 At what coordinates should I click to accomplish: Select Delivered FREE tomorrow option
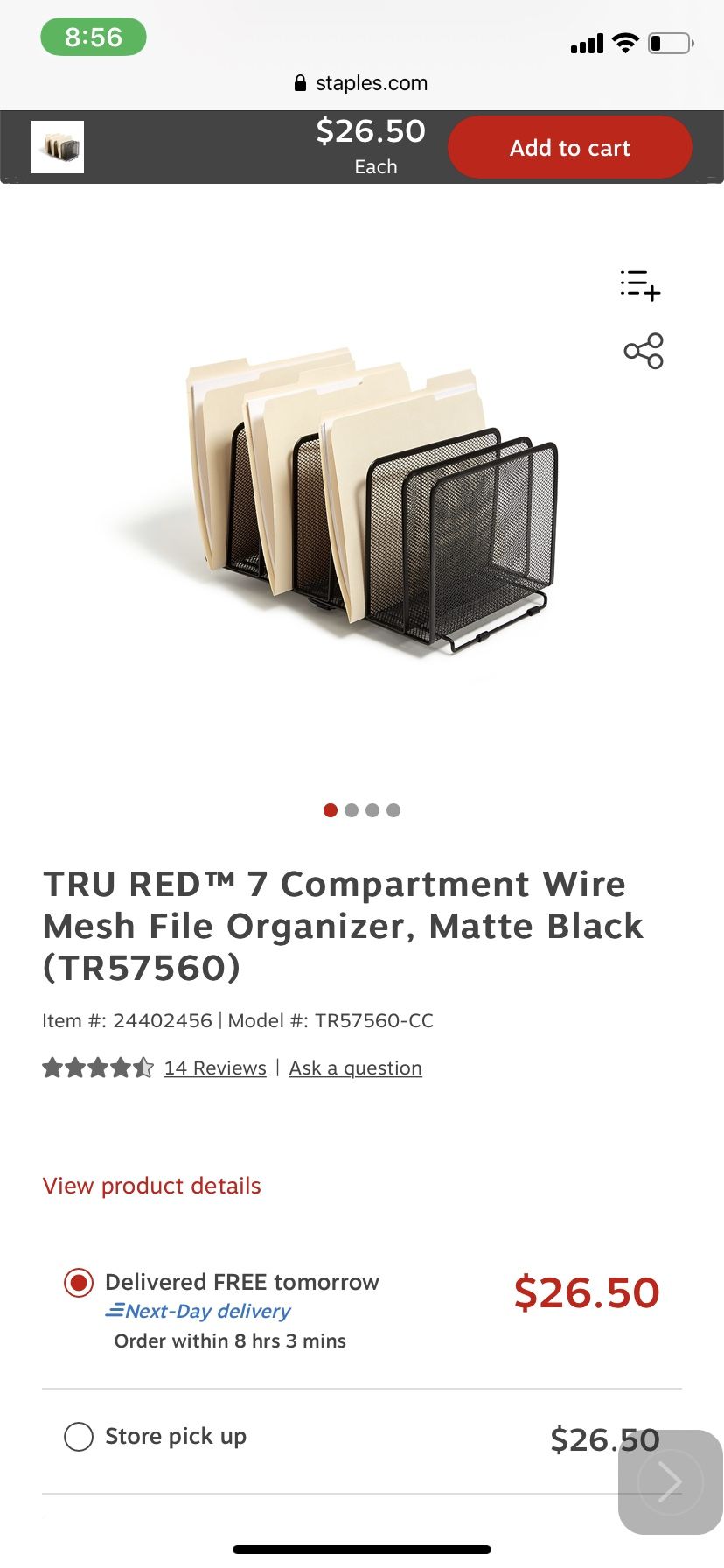coord(79,1283)
